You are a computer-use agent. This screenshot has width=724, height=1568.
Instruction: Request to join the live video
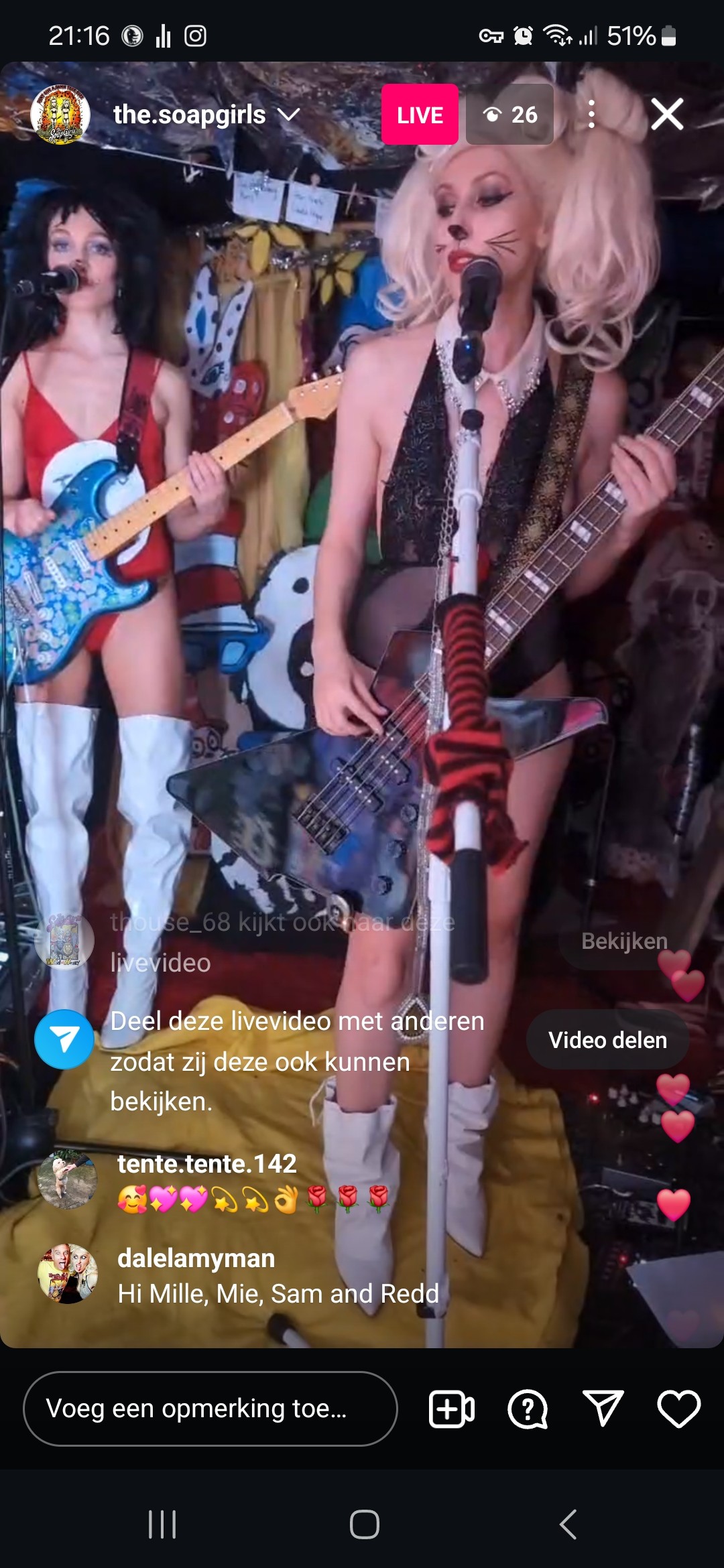(x=451, y=1409)
